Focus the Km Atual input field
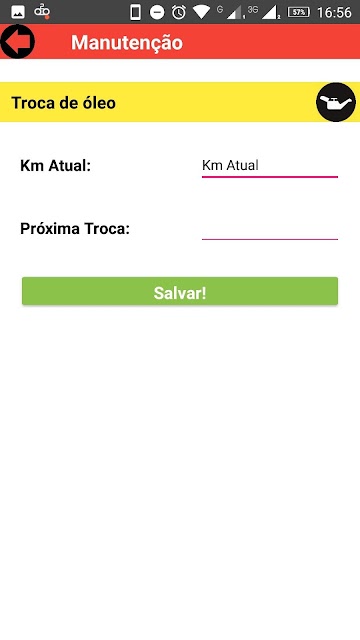Image resolution: width=360 pixels, height=640 pixels. point(270,166)
